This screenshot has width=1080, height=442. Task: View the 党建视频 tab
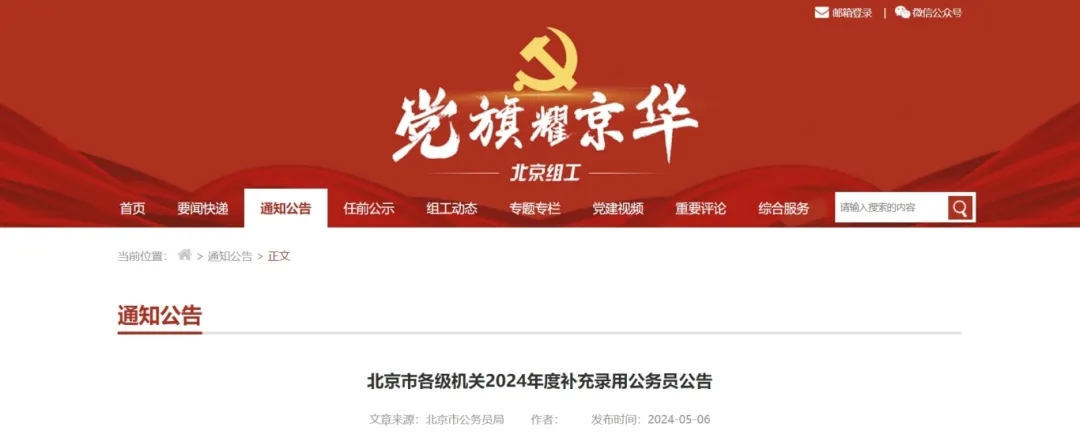pos(617,209)
